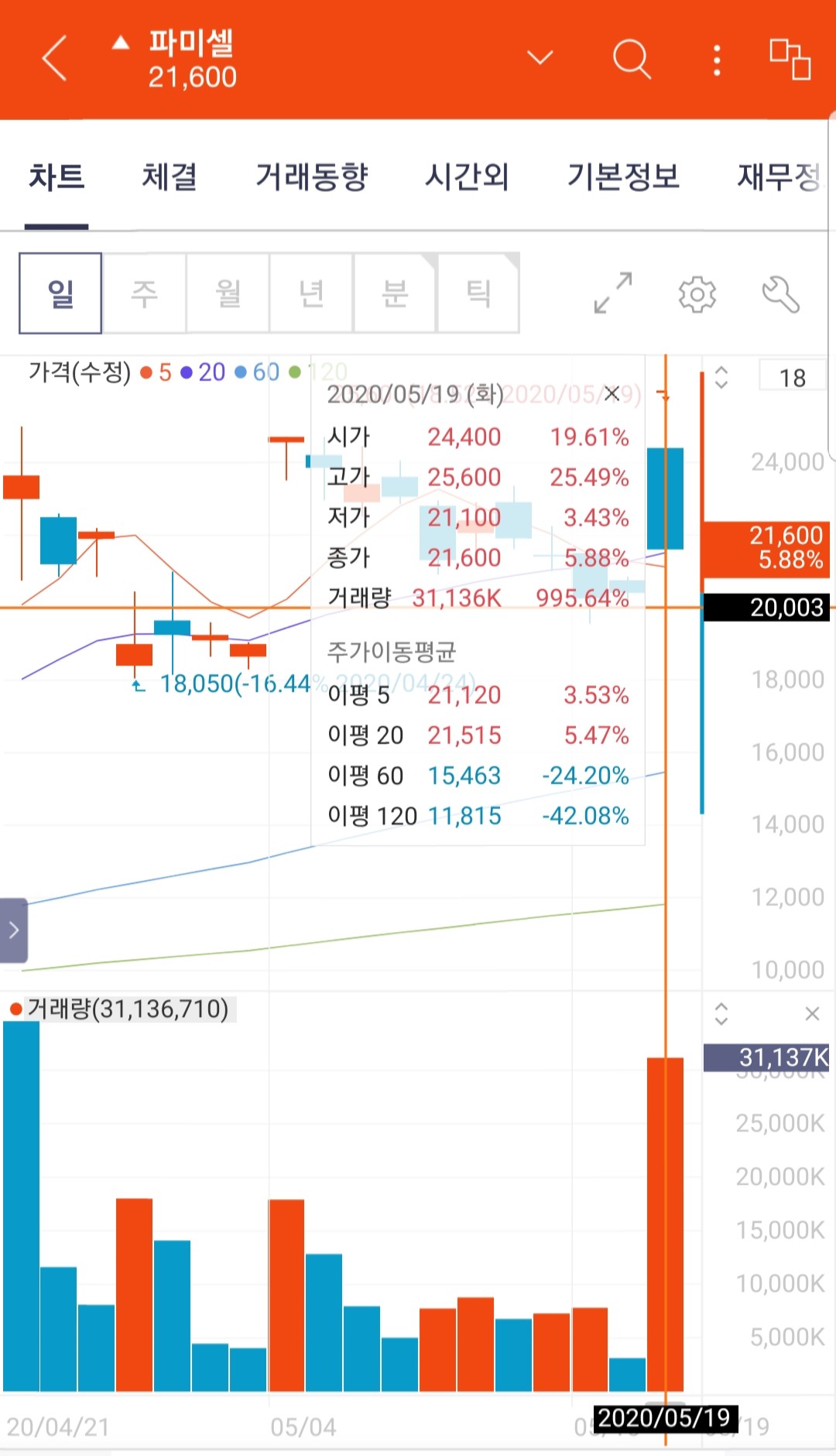
Task: Select the 월 monthly chart period
Action: tap(228, 293)
